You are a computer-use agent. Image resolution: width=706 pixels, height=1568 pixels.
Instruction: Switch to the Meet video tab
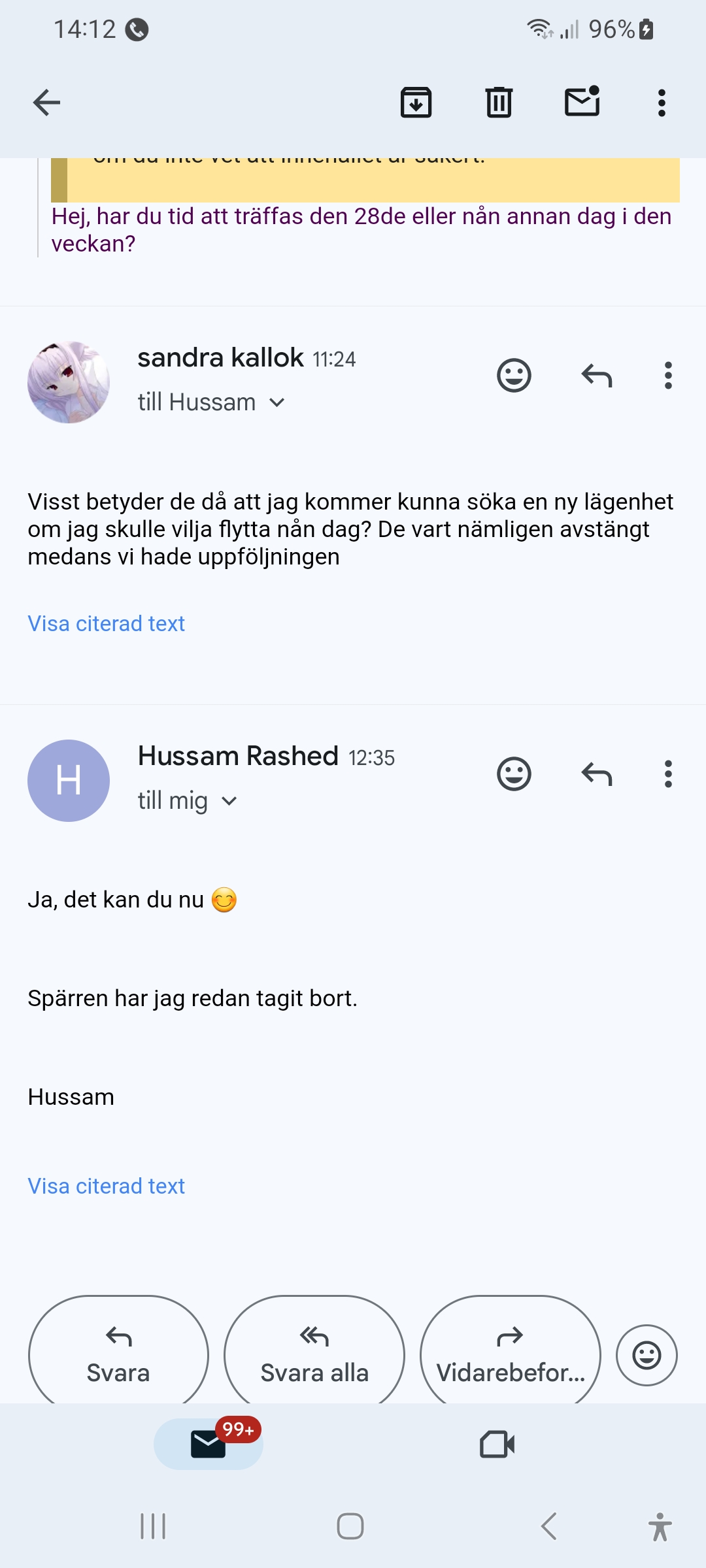coord(497,1445)
